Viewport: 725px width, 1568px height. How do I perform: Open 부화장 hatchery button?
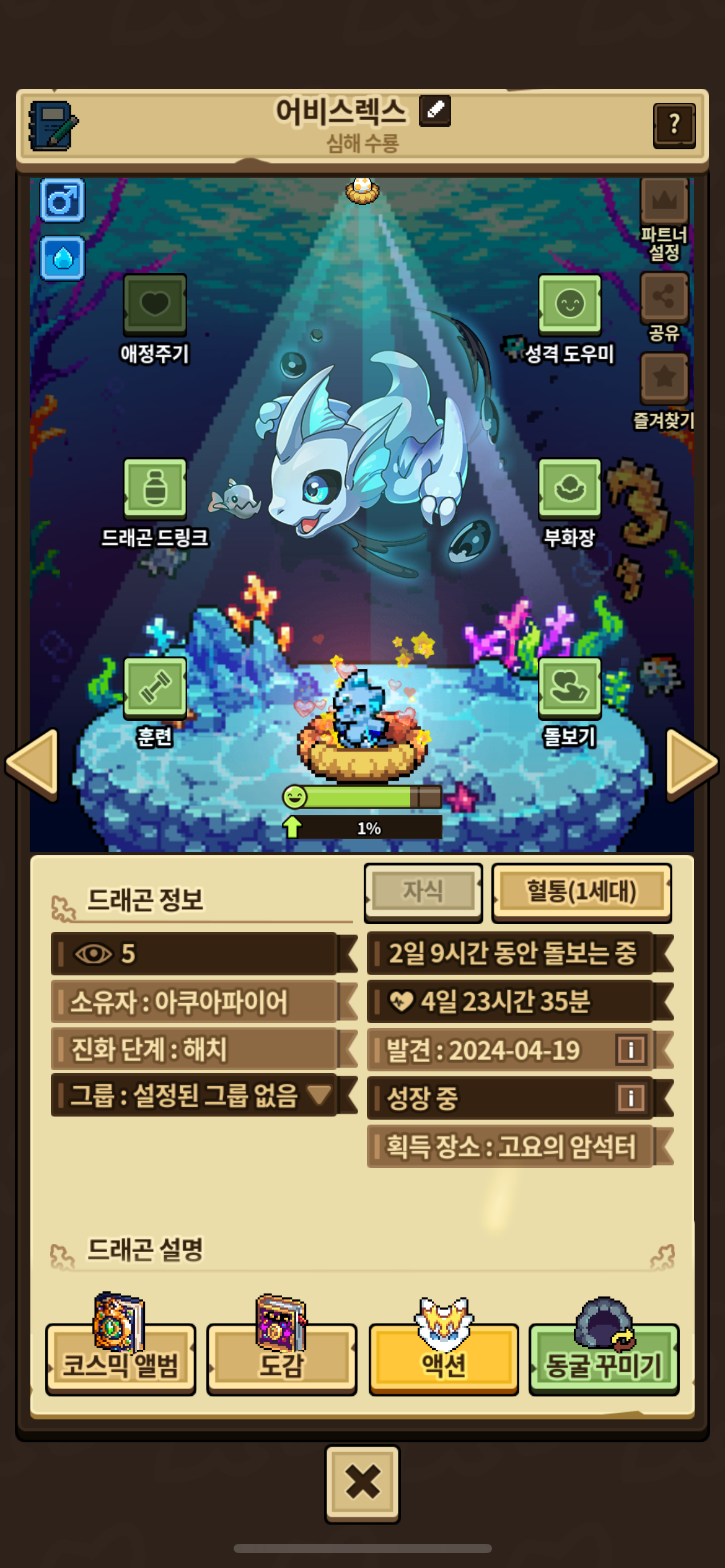[569, 488]
